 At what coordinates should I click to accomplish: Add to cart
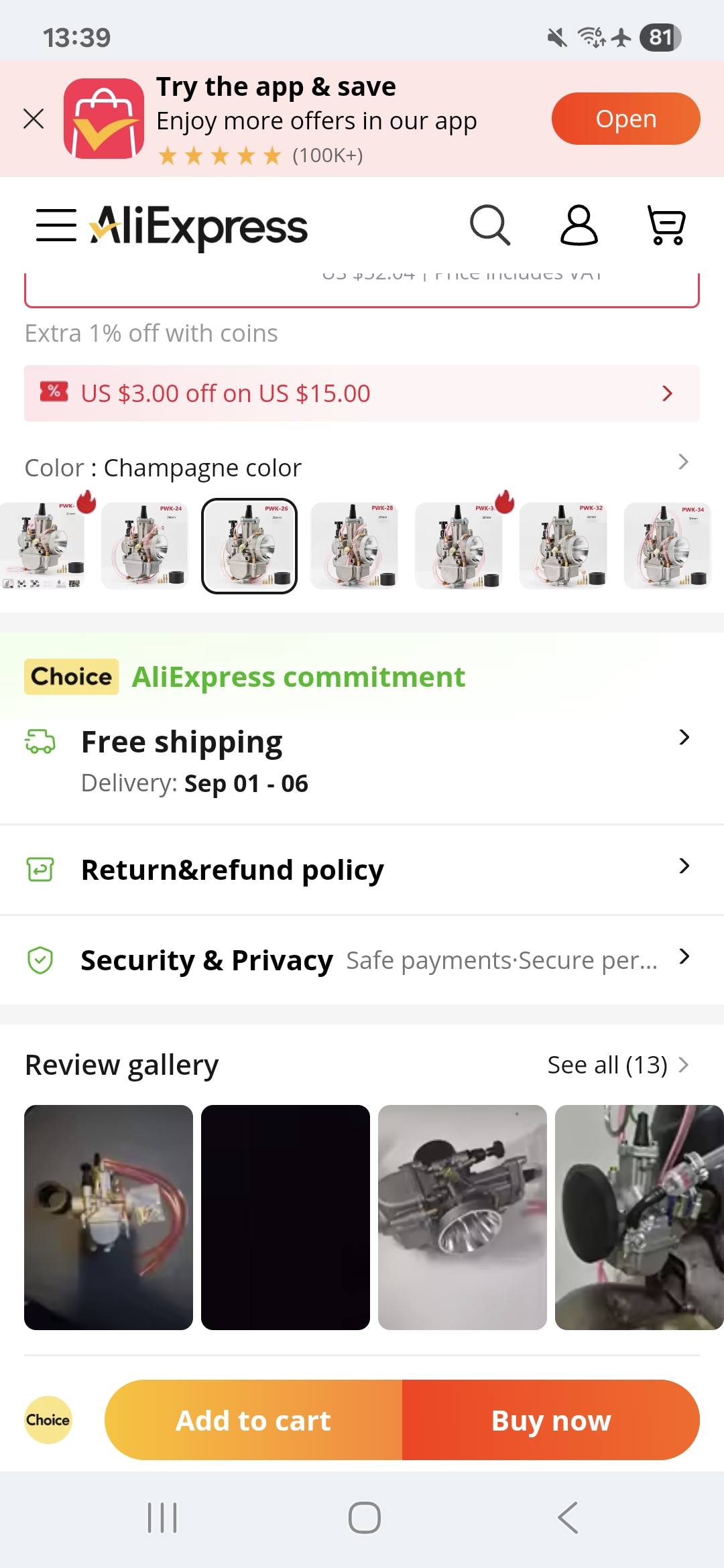[253, 1420]
